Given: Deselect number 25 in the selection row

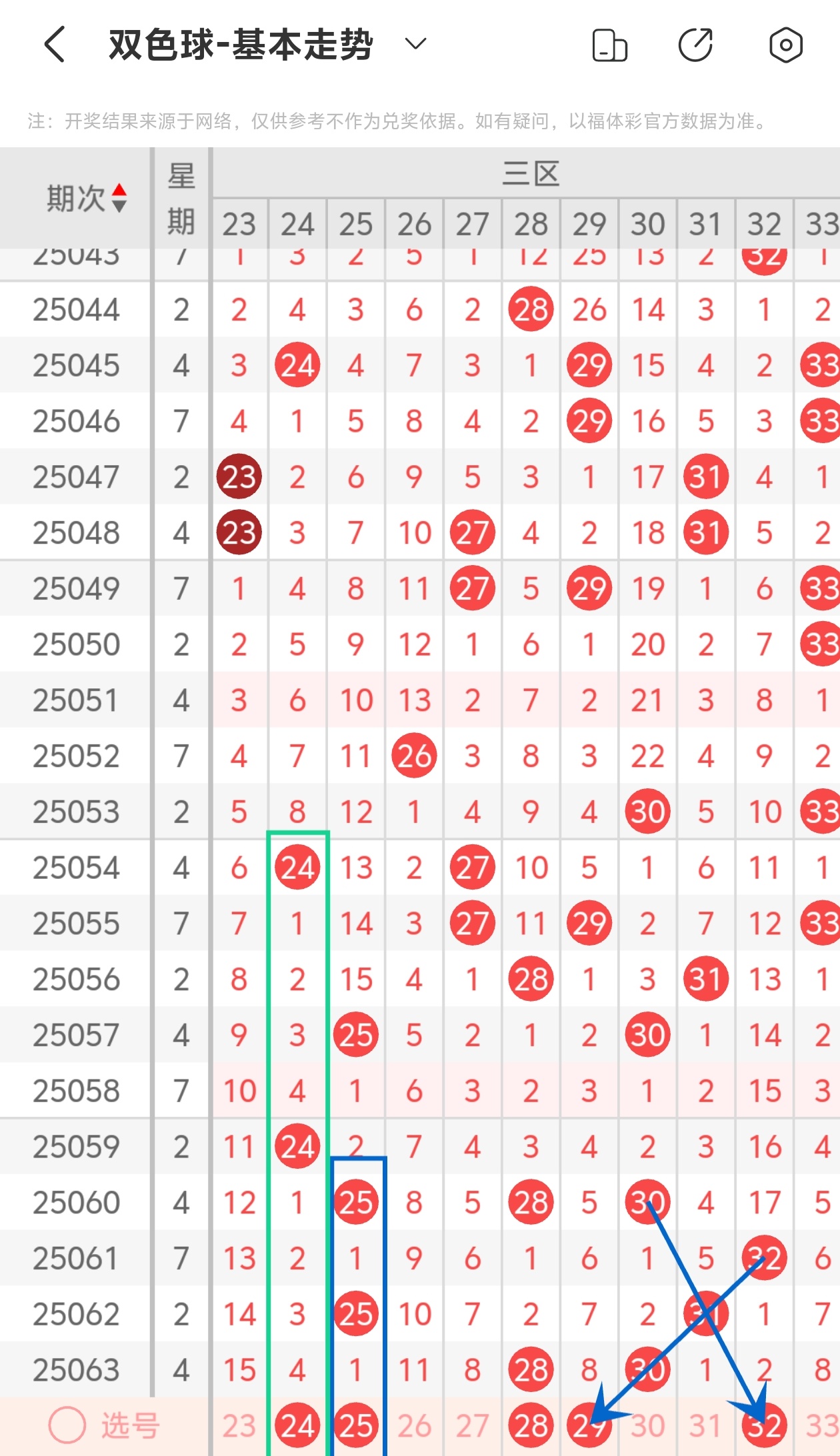Looking at the screenshot, I should (x=356, y=1425).
